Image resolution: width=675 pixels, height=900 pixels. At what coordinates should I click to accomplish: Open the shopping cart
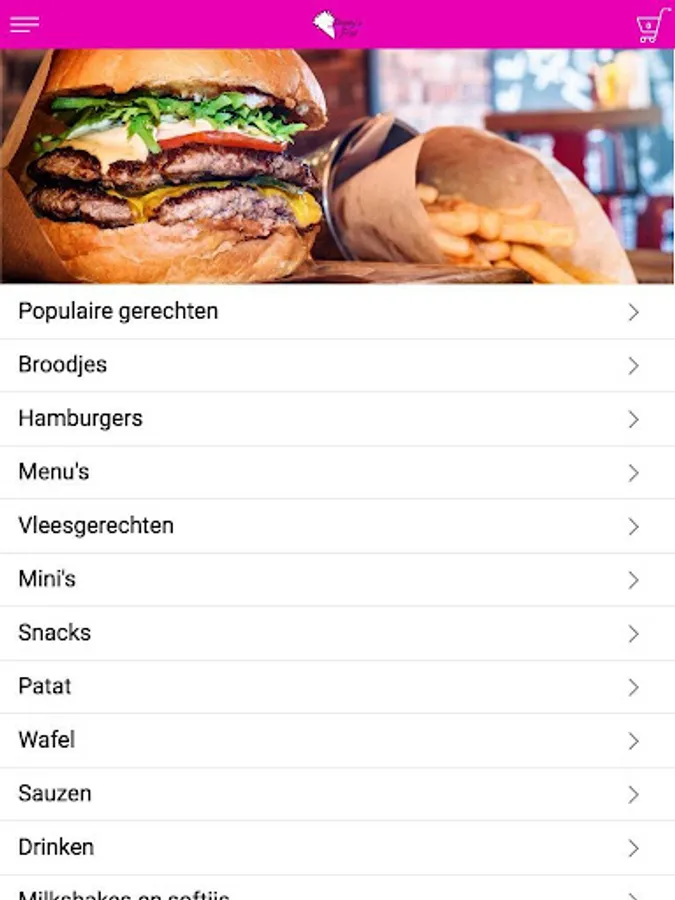651,25
